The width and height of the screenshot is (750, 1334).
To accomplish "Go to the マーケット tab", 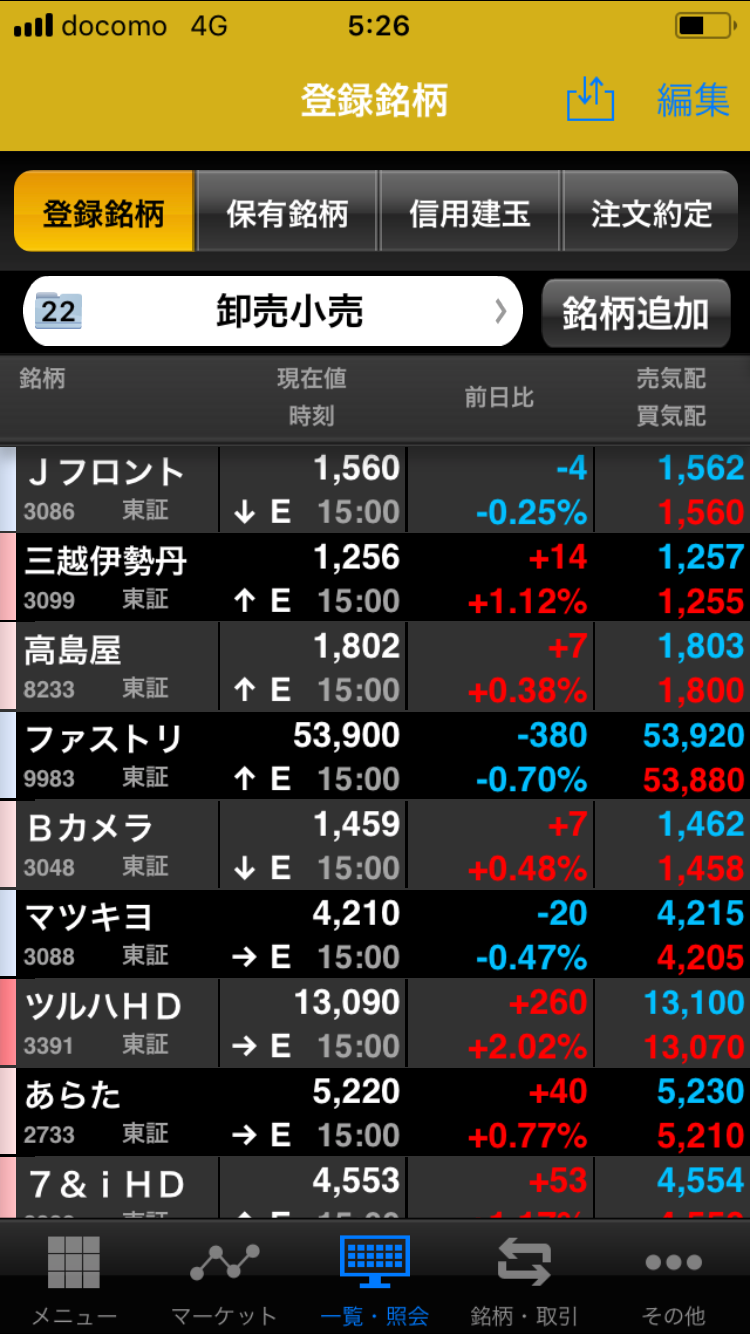I will 224,1278.
